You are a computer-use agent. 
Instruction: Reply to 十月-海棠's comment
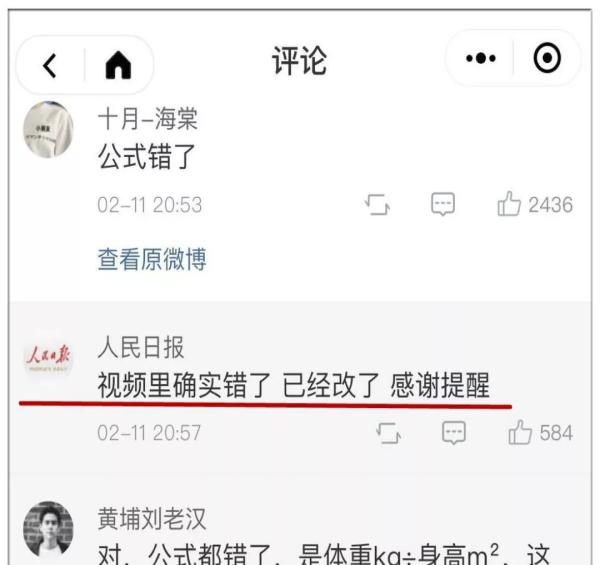(441, 206)
